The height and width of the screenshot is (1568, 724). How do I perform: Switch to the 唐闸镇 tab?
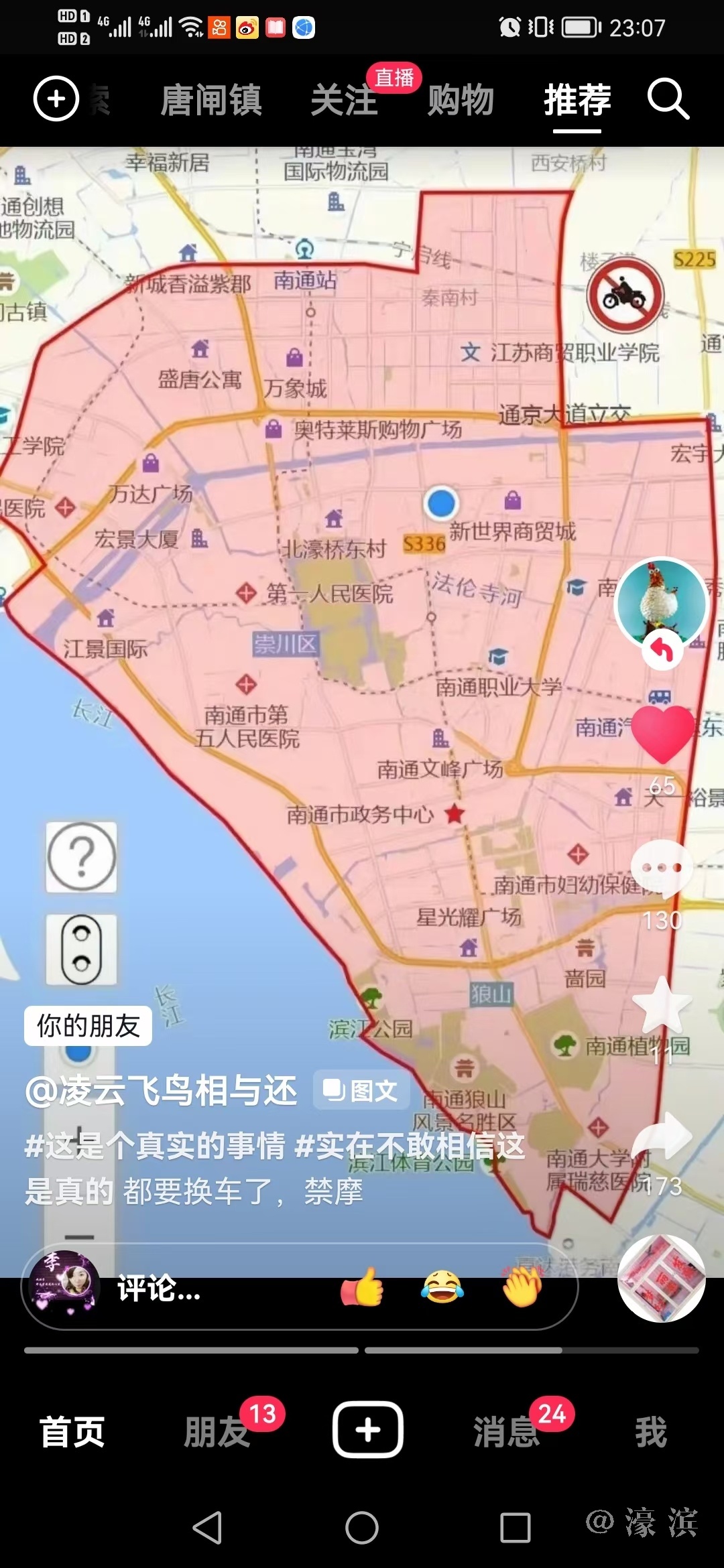211,101
